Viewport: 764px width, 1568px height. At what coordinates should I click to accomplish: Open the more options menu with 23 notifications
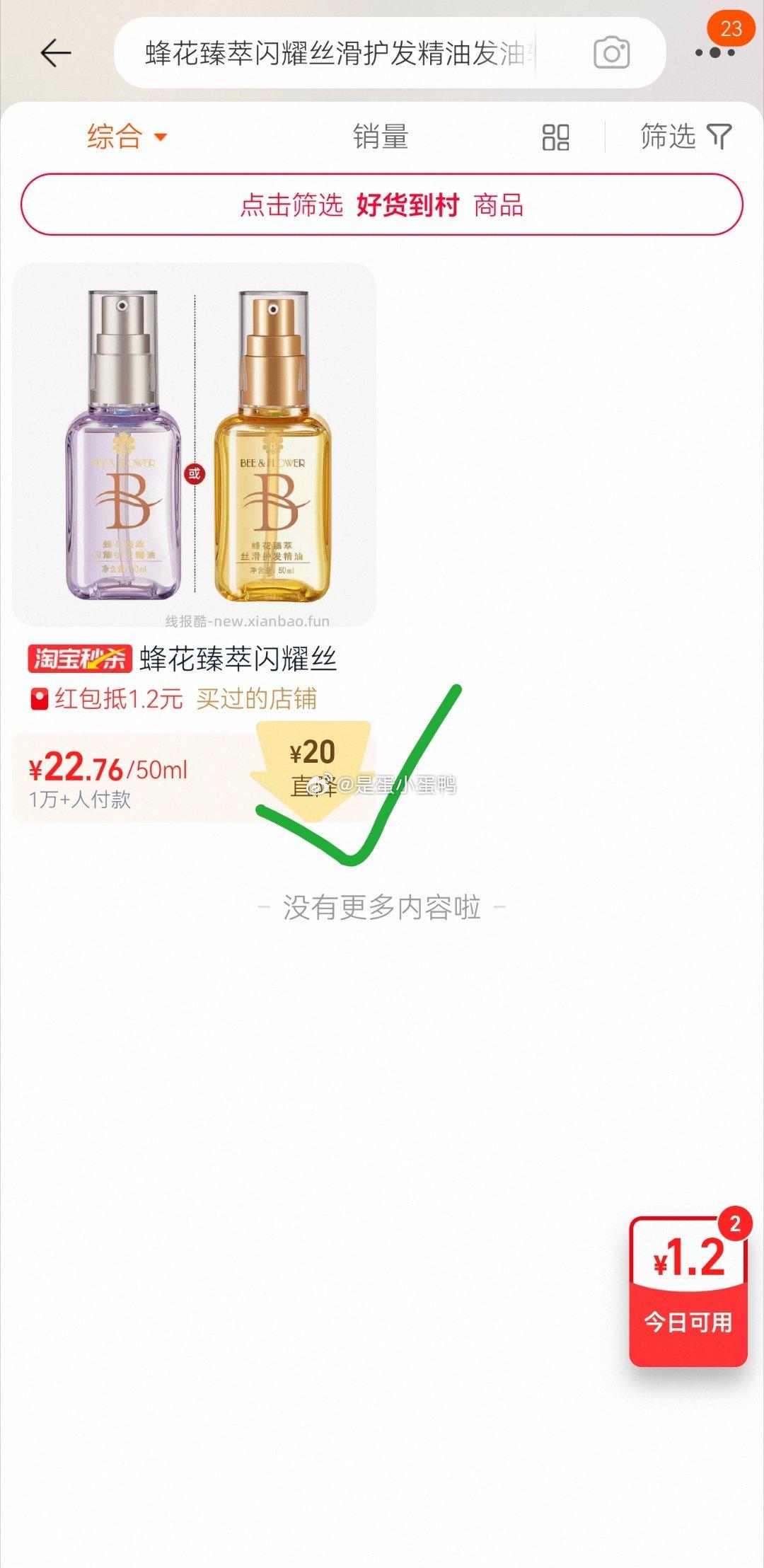(717, 53)
